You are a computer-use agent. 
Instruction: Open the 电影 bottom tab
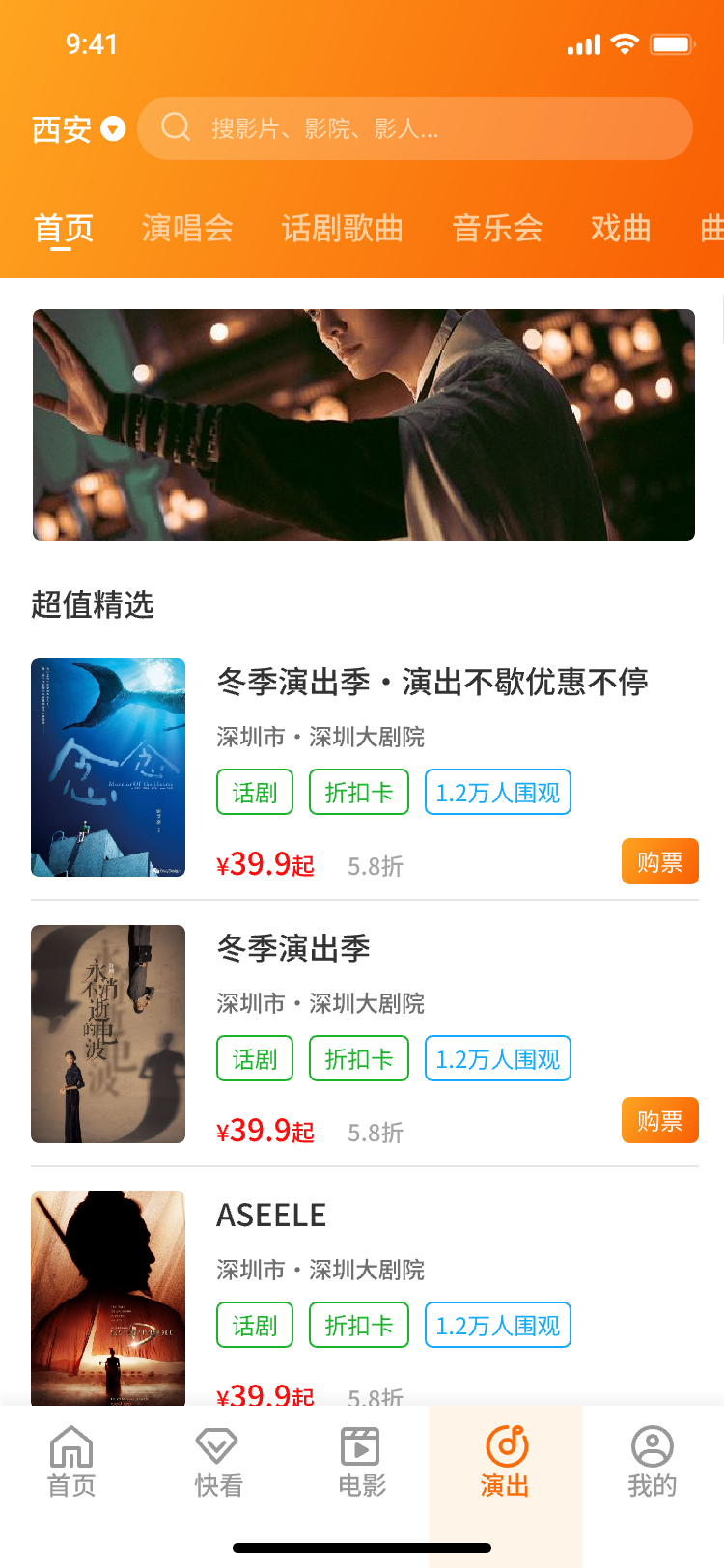coord(361,1462)
